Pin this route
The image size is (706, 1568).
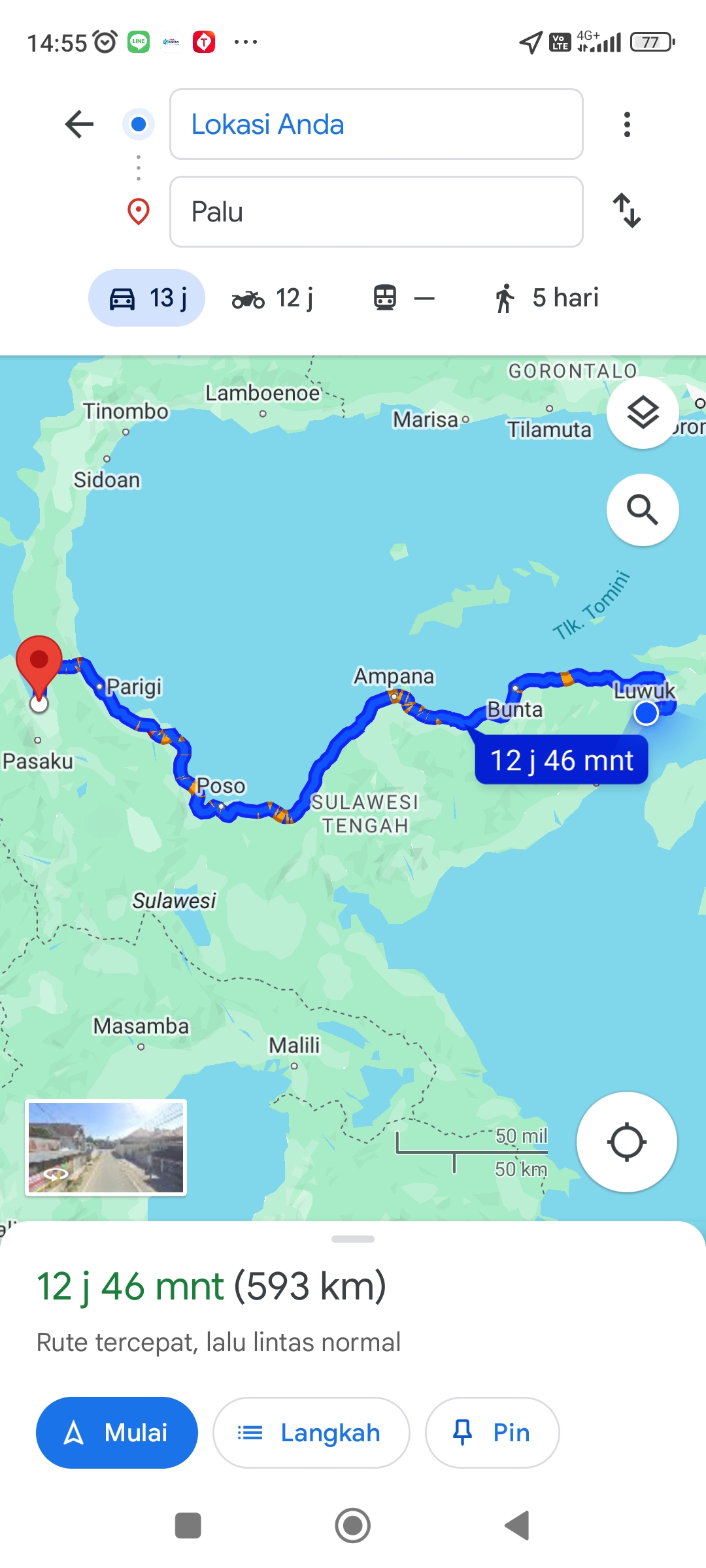pyautogui.click(x=492, y=1433)
